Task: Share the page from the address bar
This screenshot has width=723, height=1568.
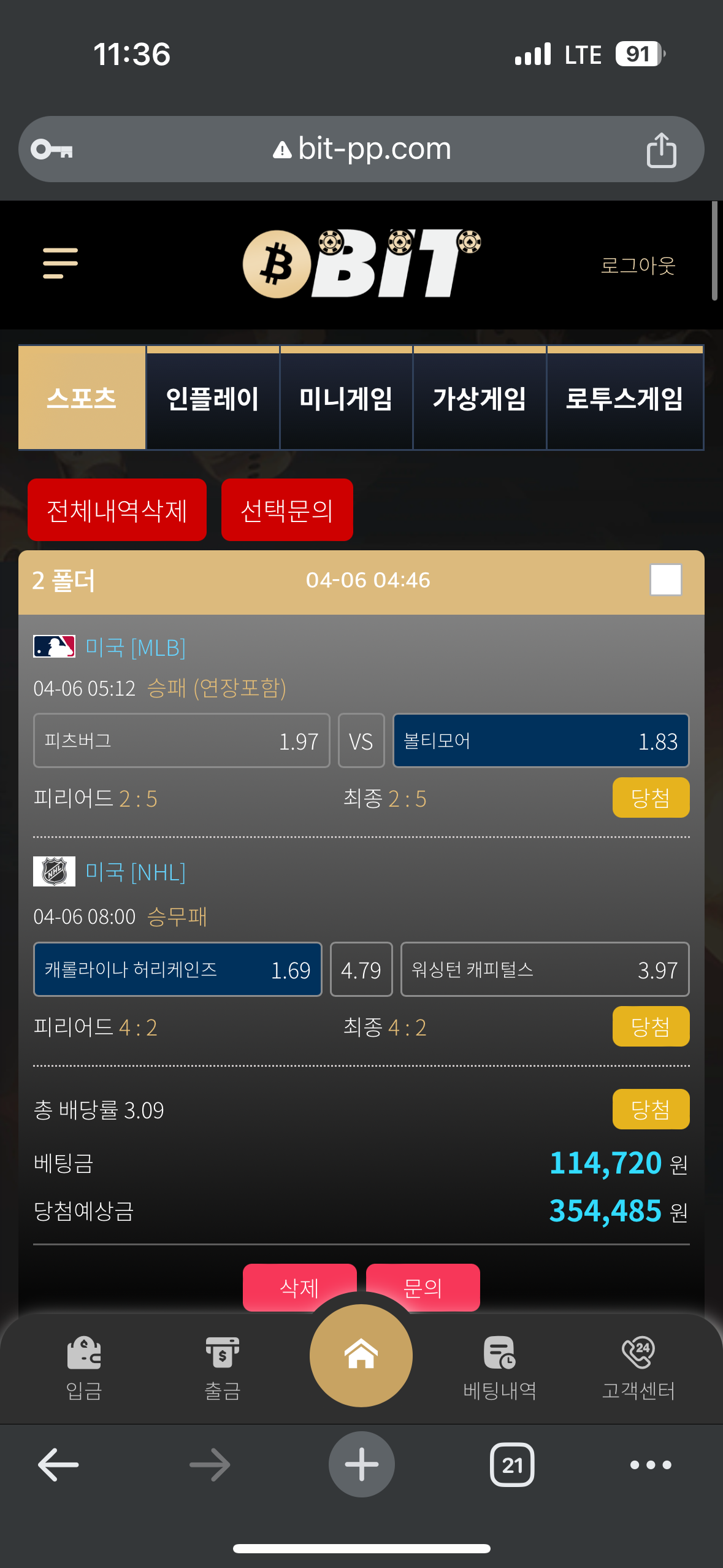Action: 661,150
